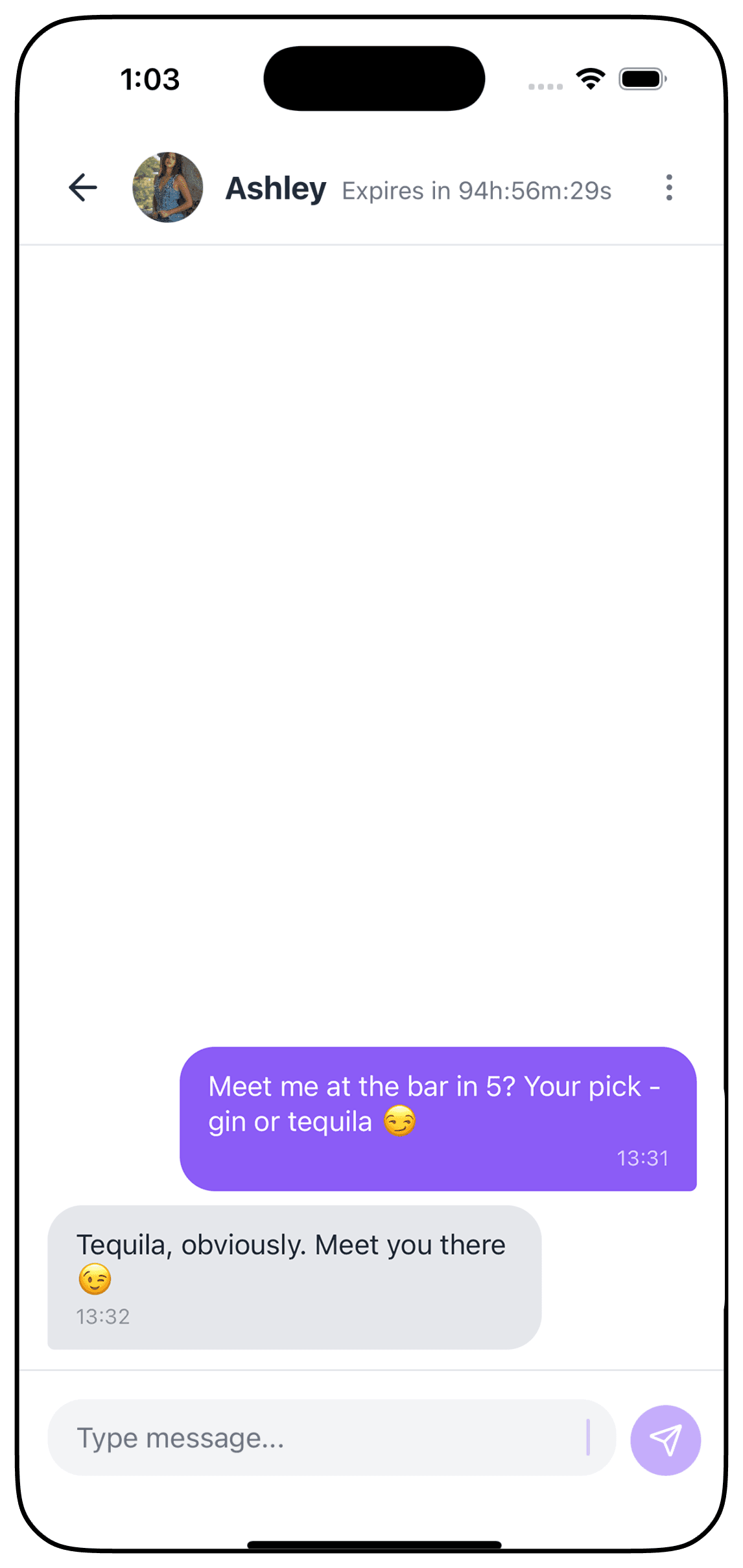Tap the cellular signal dots icon
Image resolution: width=743 pixels, height=1568 pixels.
(543, 85)
